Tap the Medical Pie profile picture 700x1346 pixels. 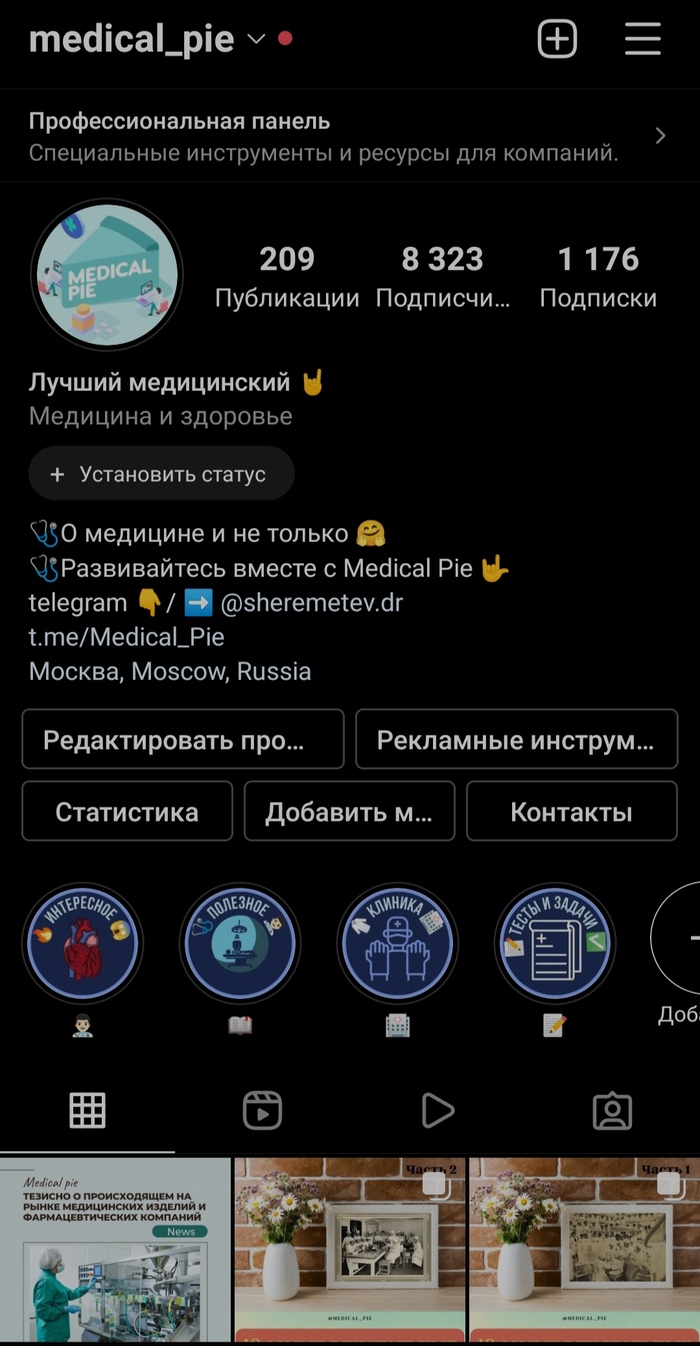click(108, 274)
